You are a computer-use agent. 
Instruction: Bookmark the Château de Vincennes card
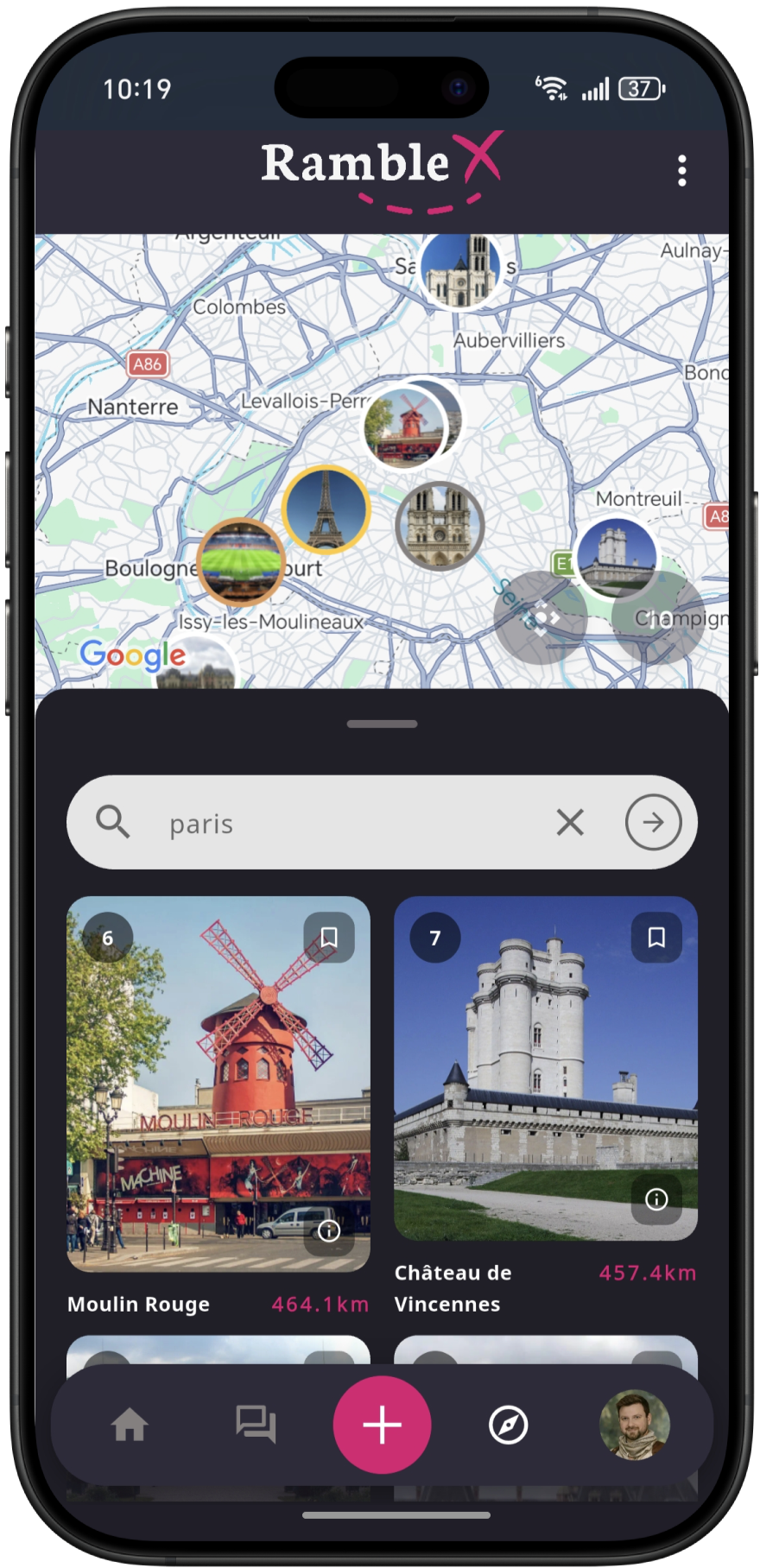point(656,938)
